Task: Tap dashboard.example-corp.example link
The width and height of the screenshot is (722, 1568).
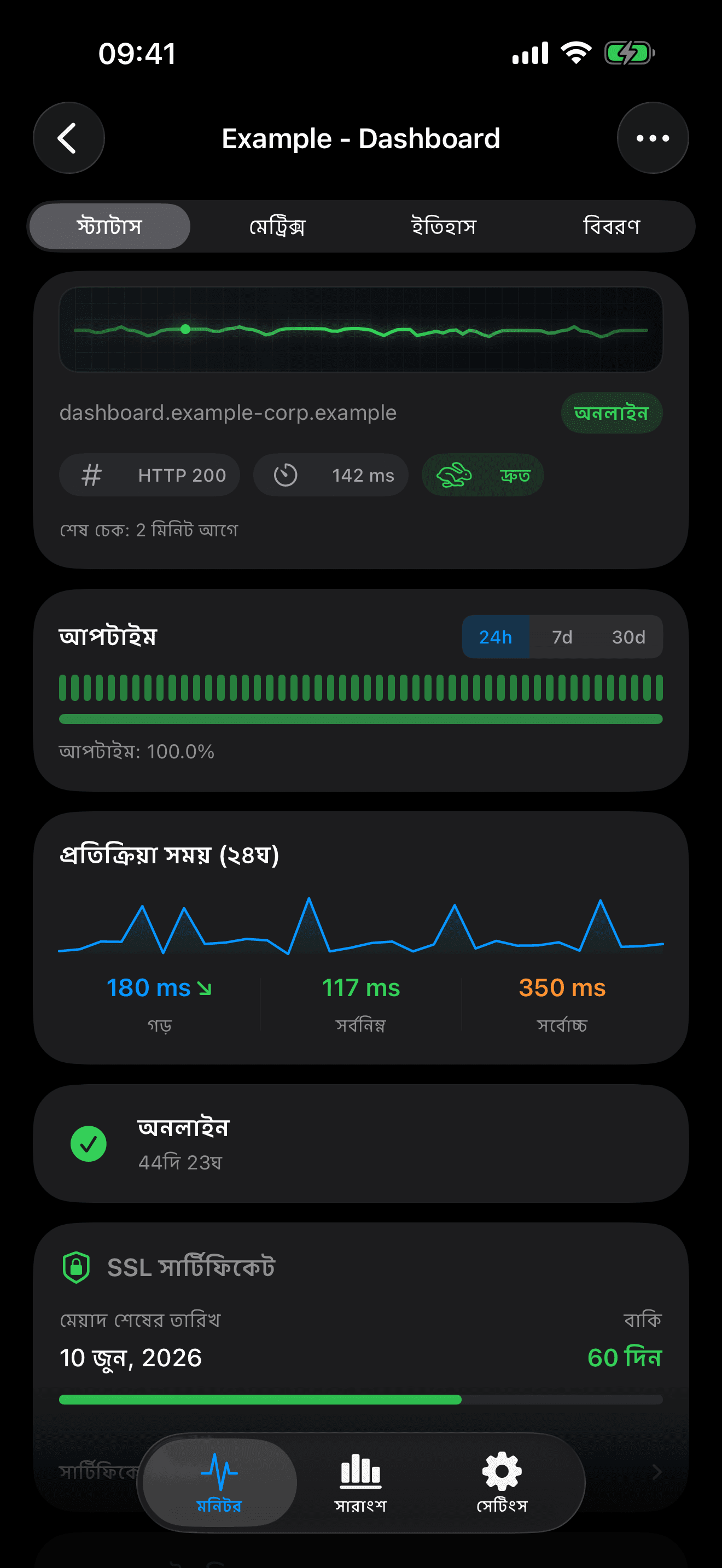Action: (228, 412)
